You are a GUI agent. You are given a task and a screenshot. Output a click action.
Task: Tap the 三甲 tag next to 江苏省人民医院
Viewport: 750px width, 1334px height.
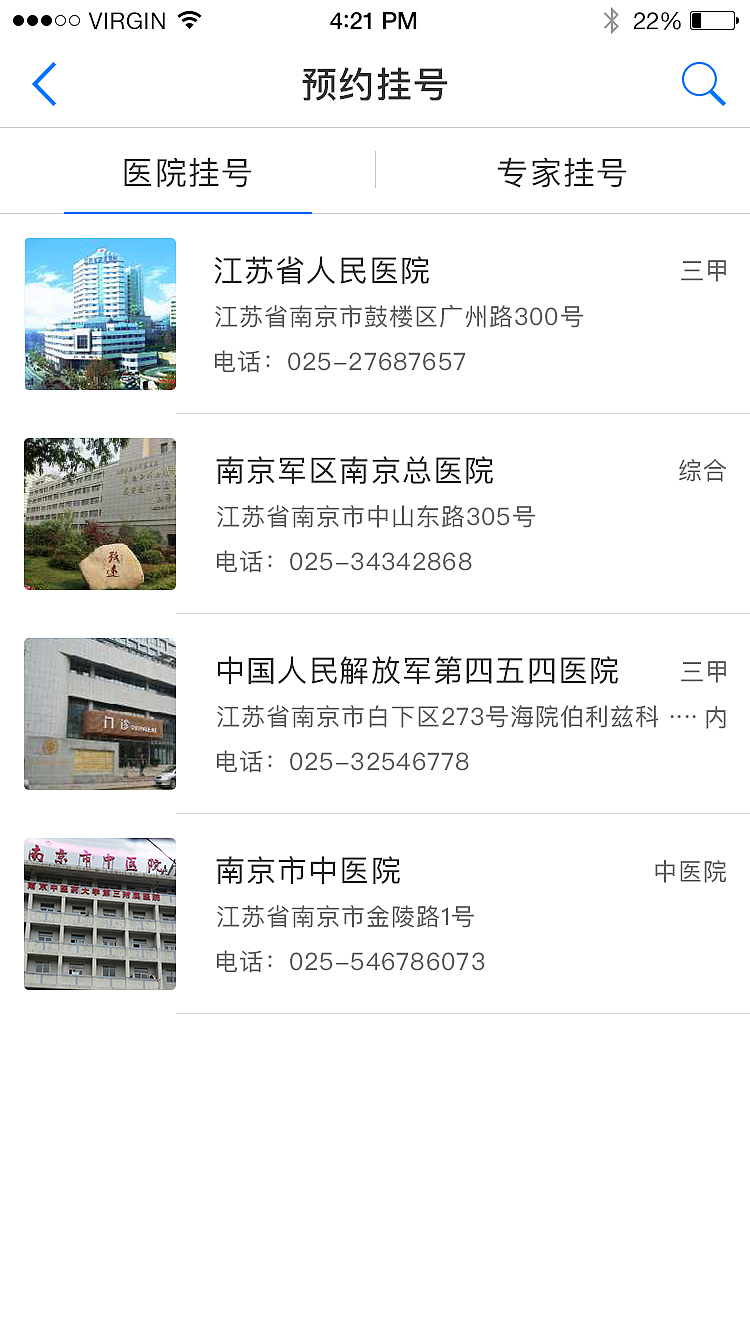[703, 269]
